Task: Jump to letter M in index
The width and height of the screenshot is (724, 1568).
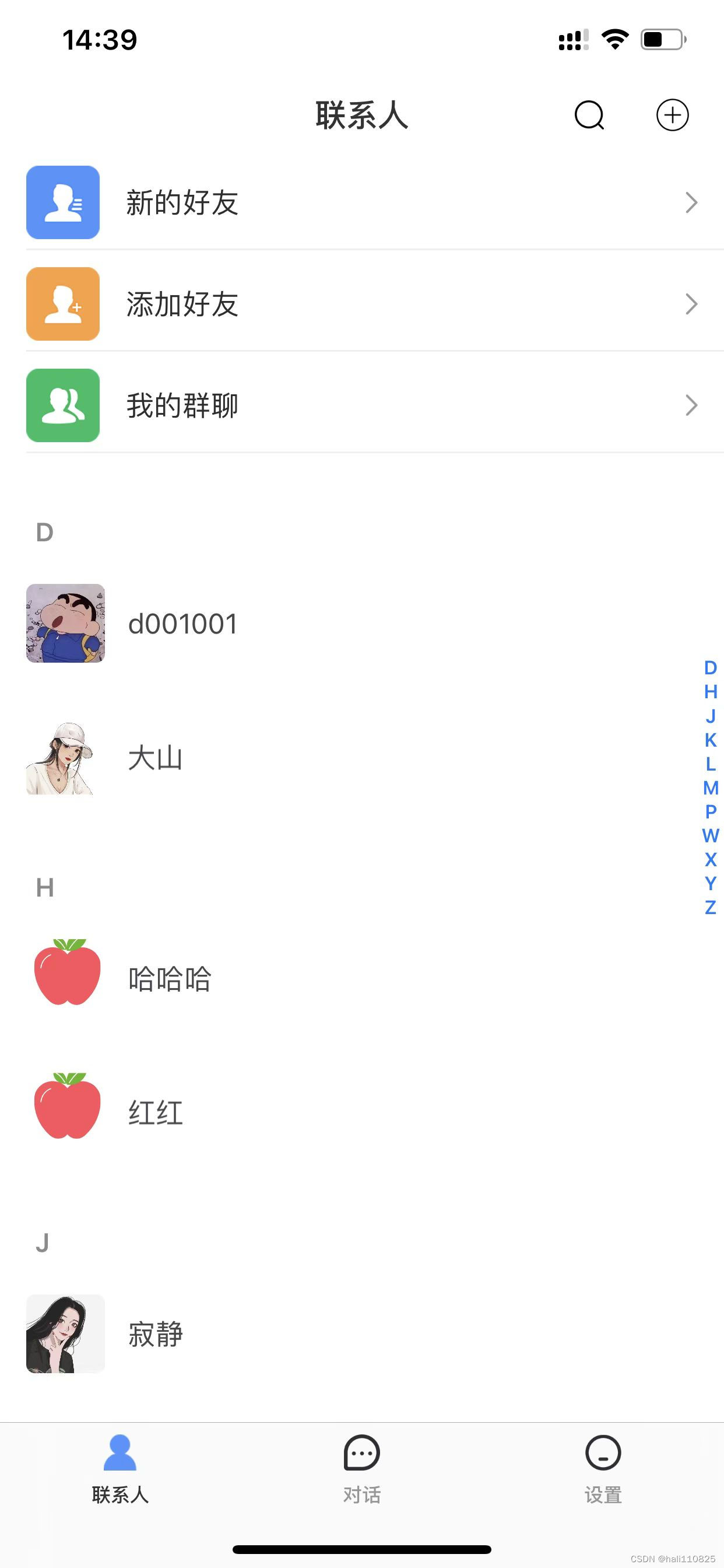Action: point(711,787)
